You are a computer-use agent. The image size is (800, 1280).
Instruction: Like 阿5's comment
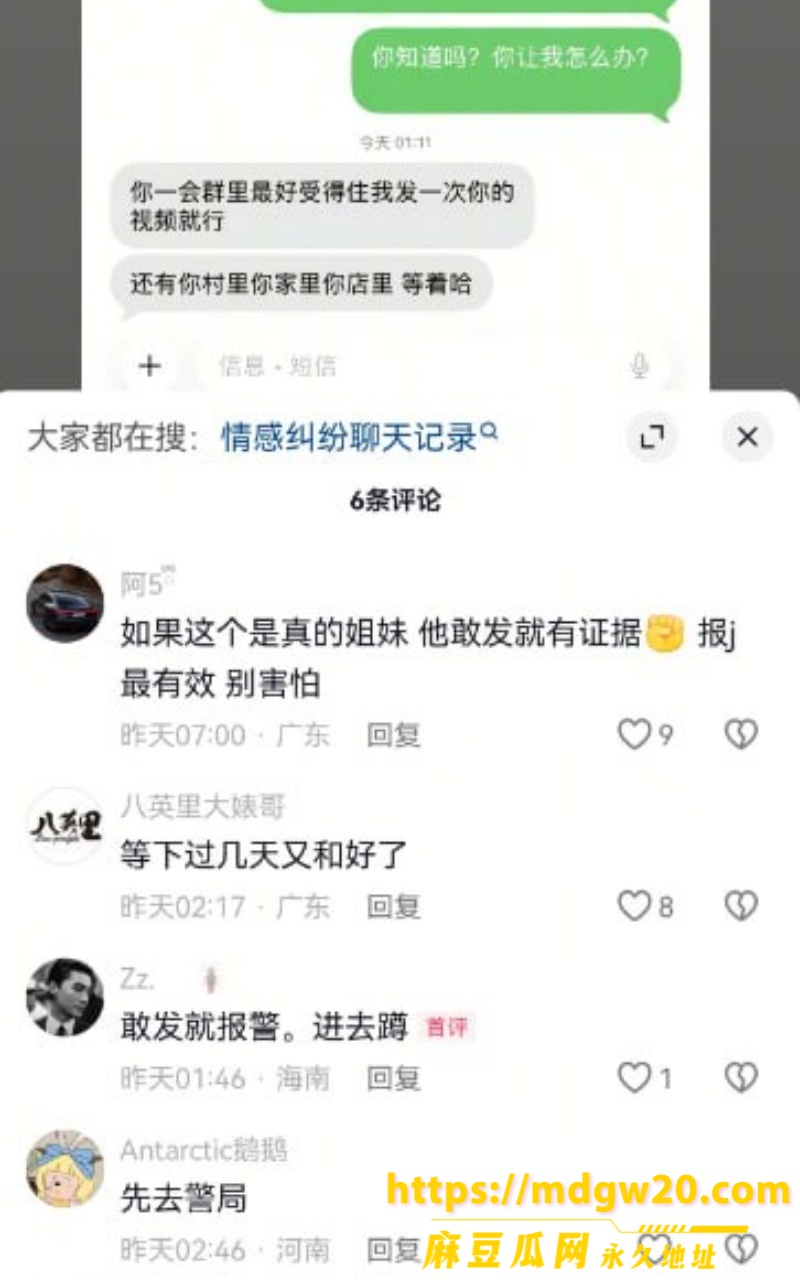(645, 735)
